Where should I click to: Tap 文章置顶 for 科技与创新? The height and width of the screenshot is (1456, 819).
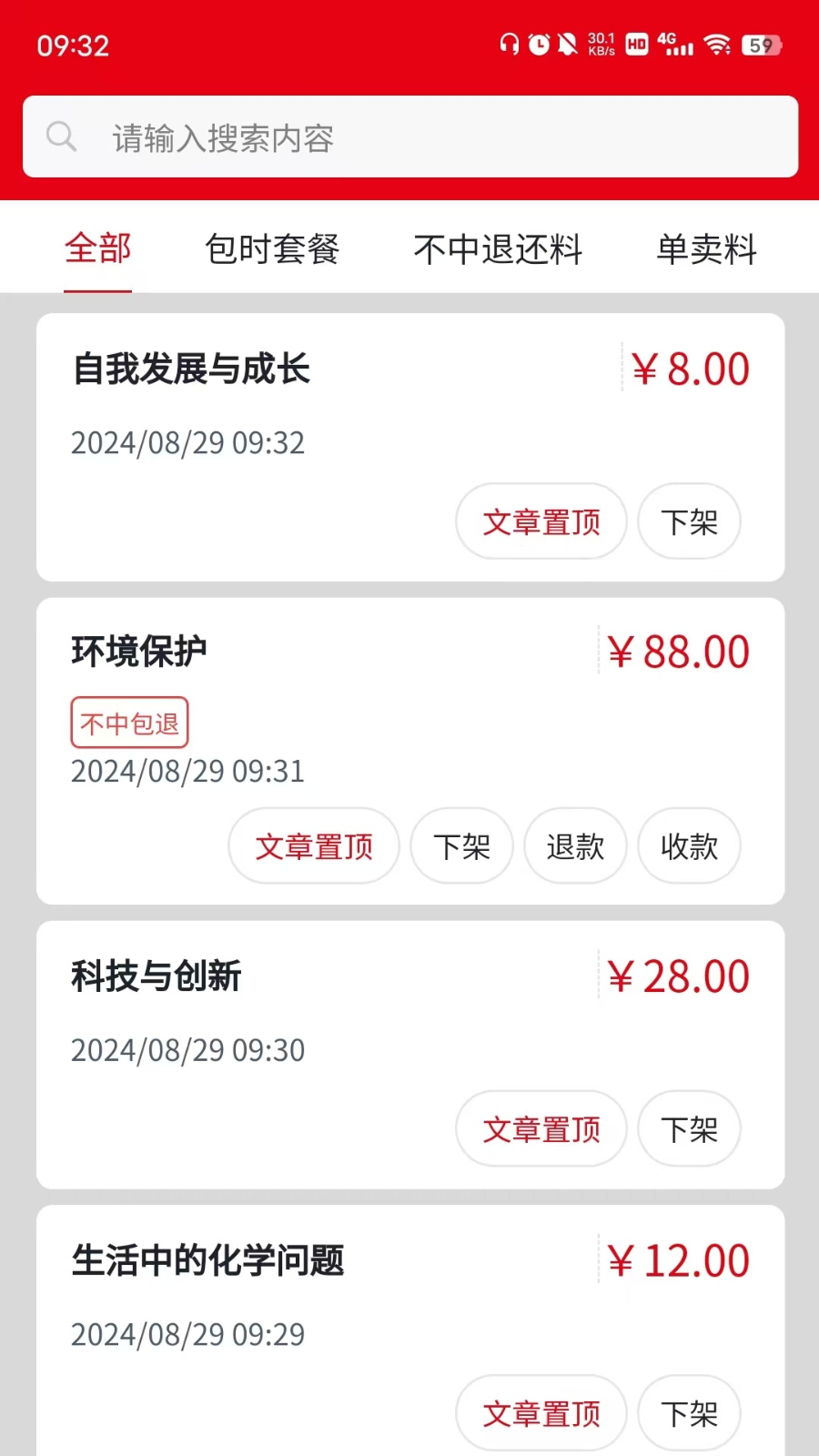coord(541,1129)
